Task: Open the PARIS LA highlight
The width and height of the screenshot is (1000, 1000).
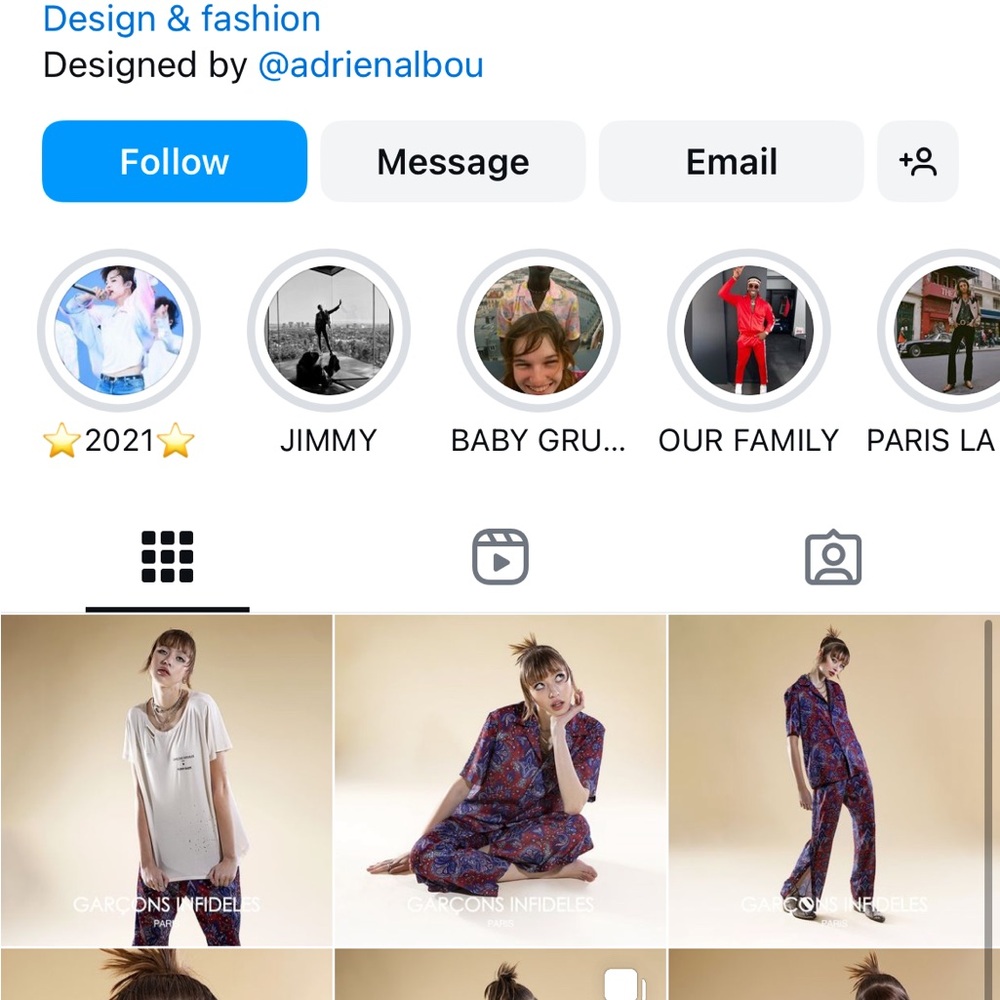Action: pos(945,331)
